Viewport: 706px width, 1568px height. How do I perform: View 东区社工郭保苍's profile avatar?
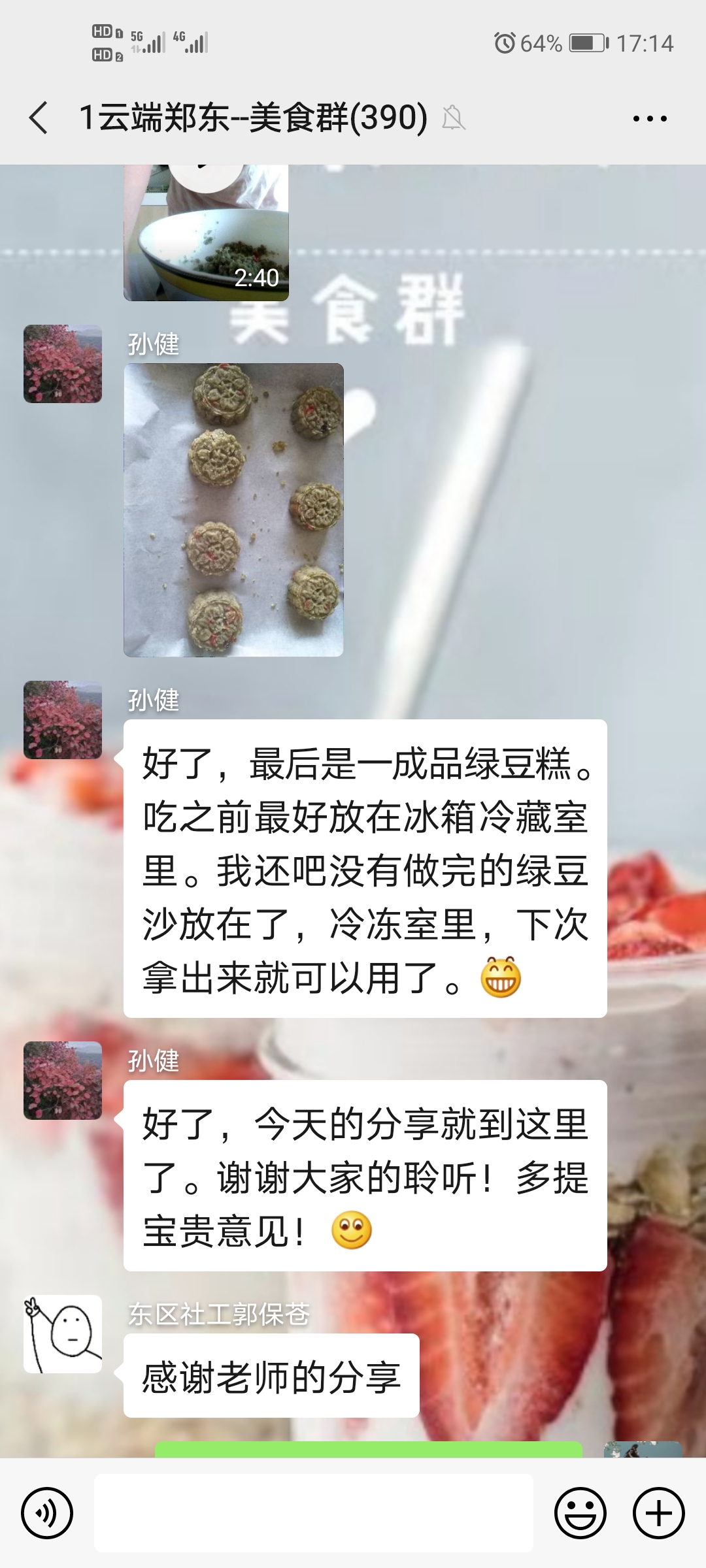(63, 1334)
